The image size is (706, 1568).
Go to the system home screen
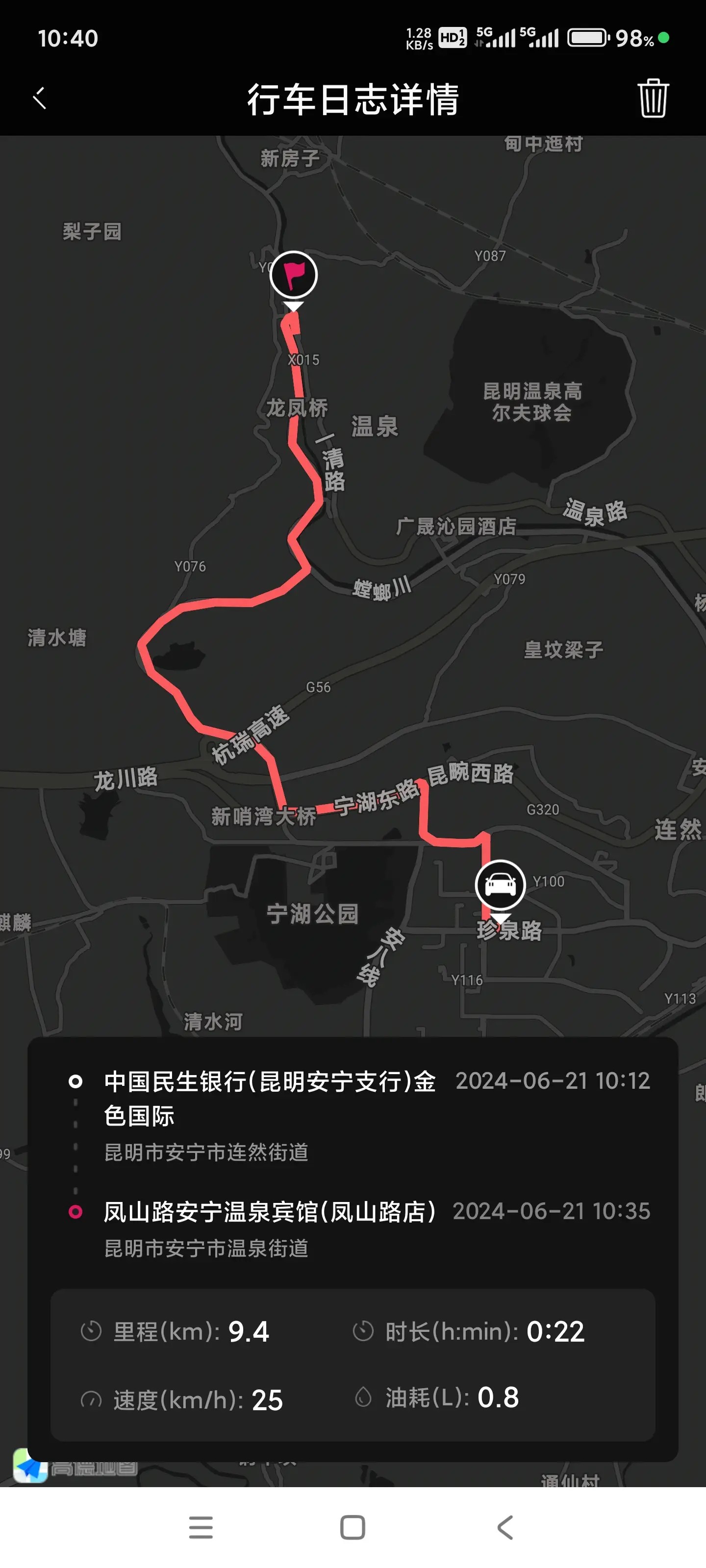(x=353, y=1527)
